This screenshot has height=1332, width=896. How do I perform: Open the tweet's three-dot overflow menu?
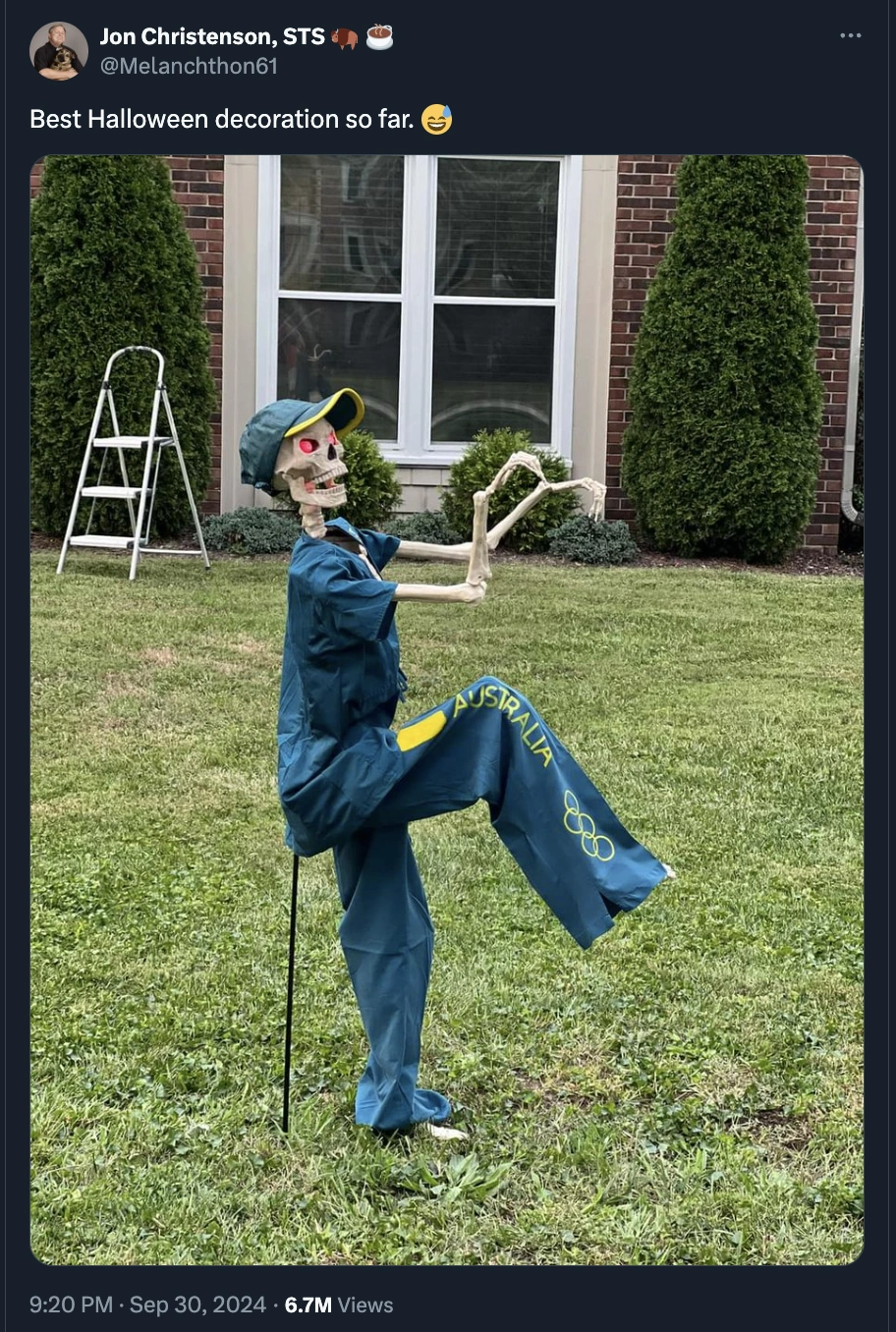[x=850, y=36]
